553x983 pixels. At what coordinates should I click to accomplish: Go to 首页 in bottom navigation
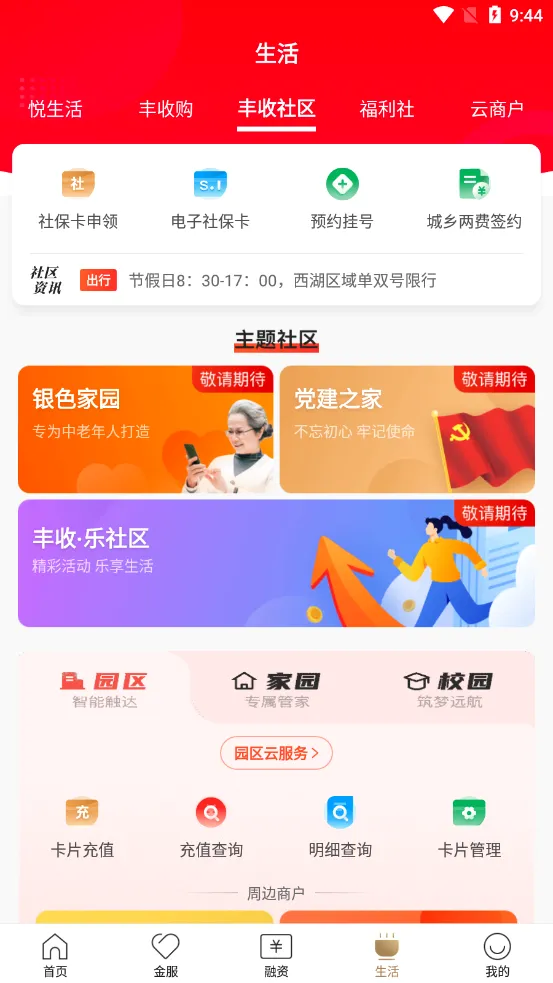(x=55, y=955)
